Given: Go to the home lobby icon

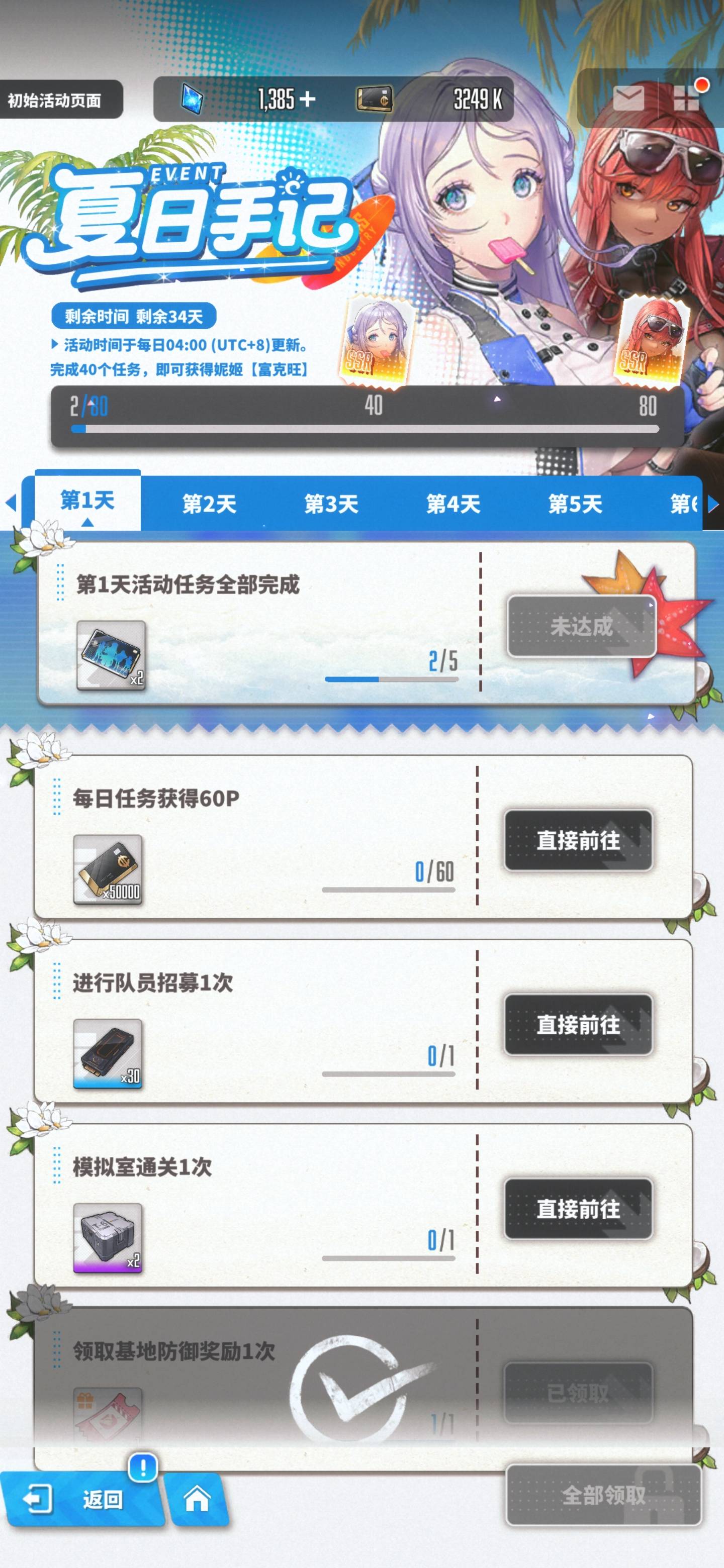Looking at the screenshot, I should tap(197, 1499).
